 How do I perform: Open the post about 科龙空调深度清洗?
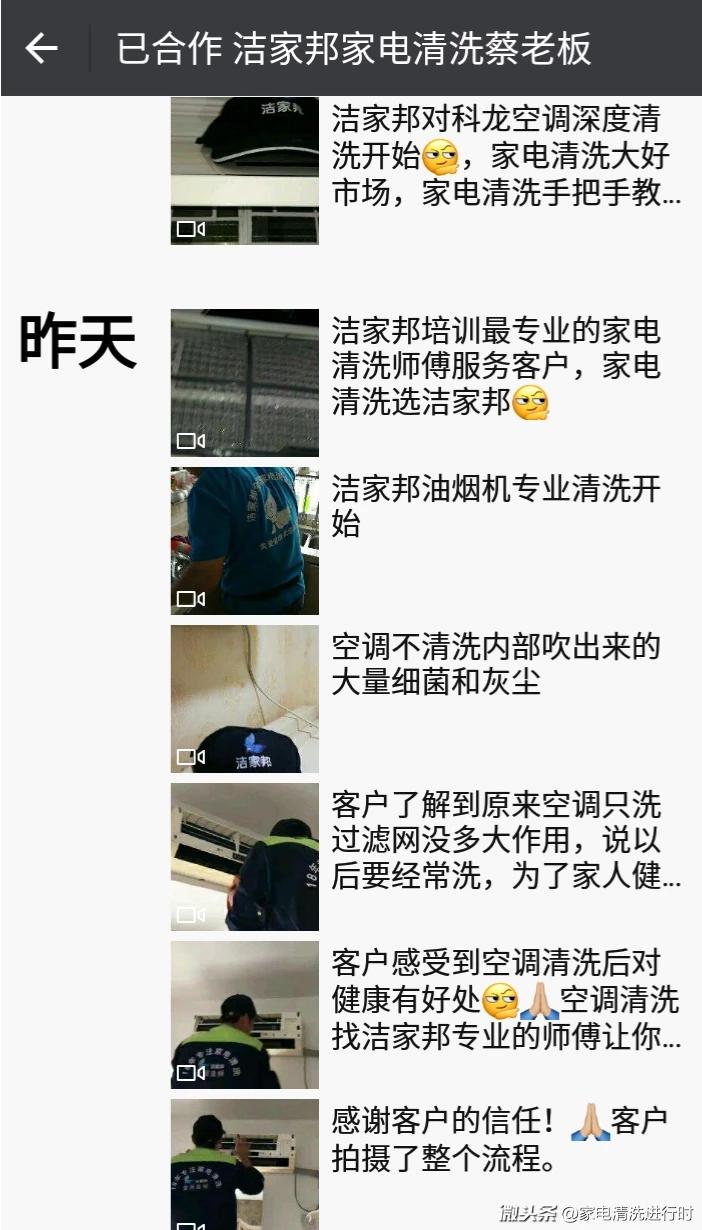pos(506,157)
